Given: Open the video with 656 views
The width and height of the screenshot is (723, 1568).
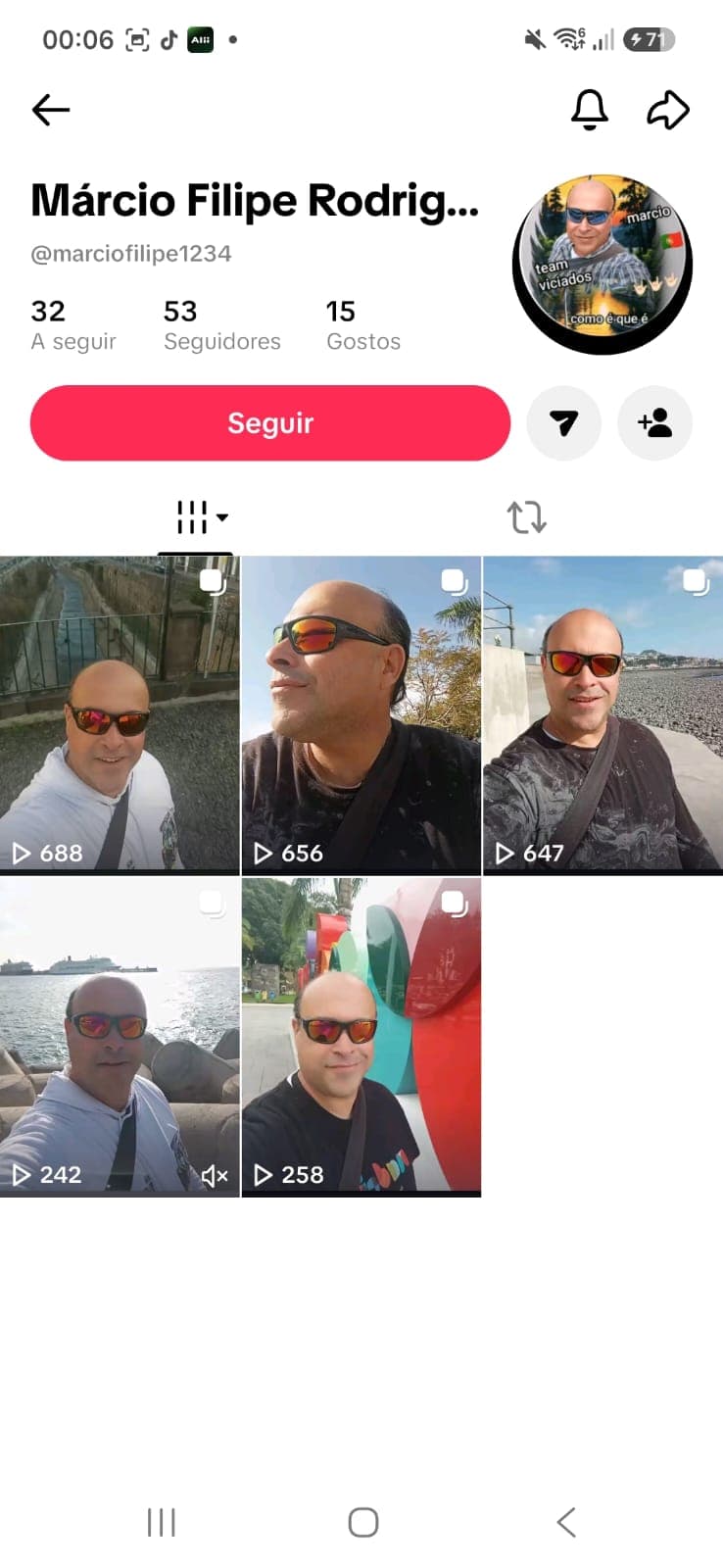Looking at the screenshot, I should click(x=361, y=714).
